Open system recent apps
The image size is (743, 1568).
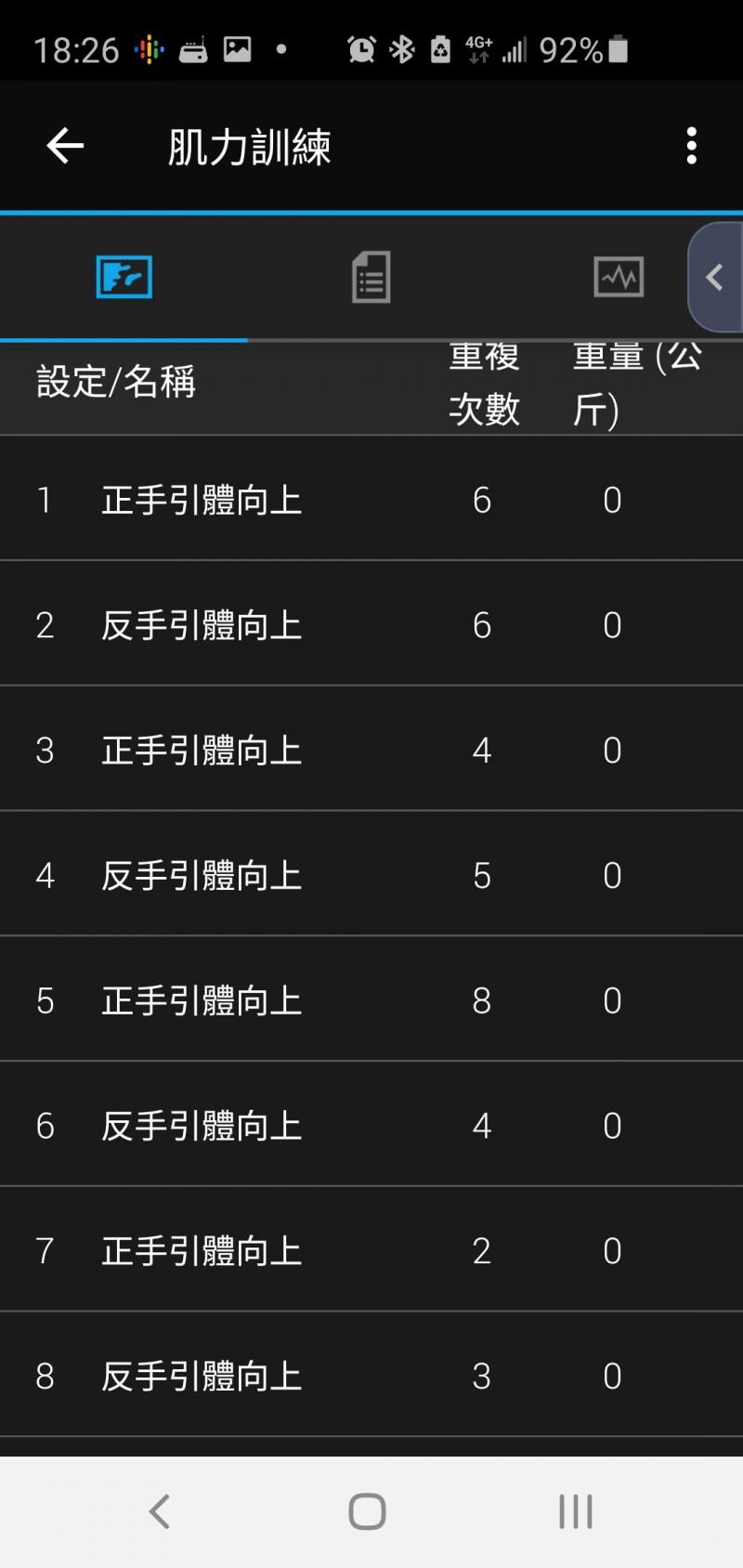click(x=576, y=1511)
